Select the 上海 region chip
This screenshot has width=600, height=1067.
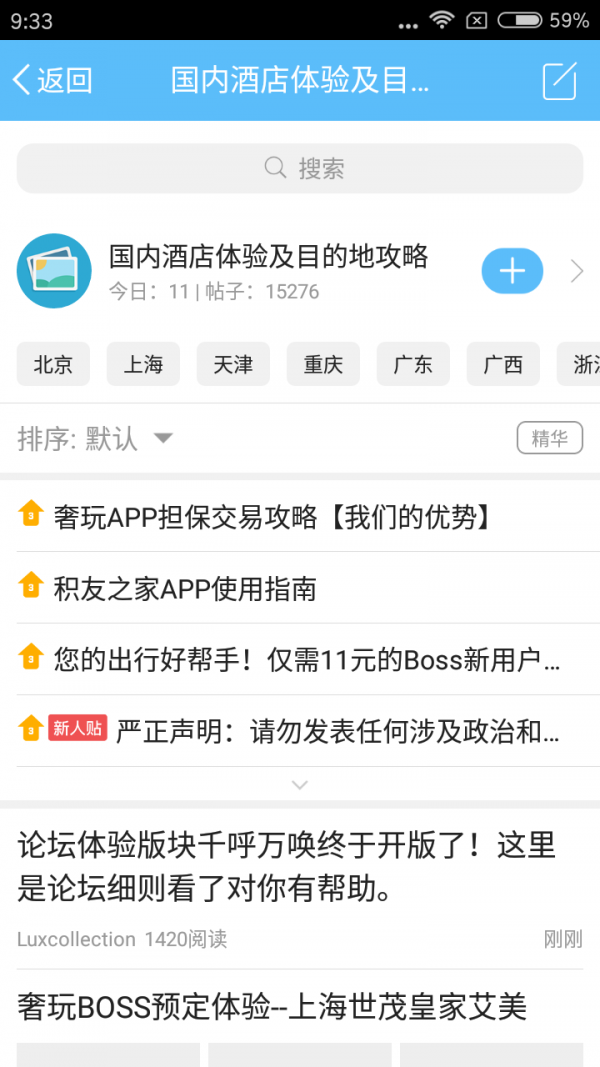tap(144, 364)
